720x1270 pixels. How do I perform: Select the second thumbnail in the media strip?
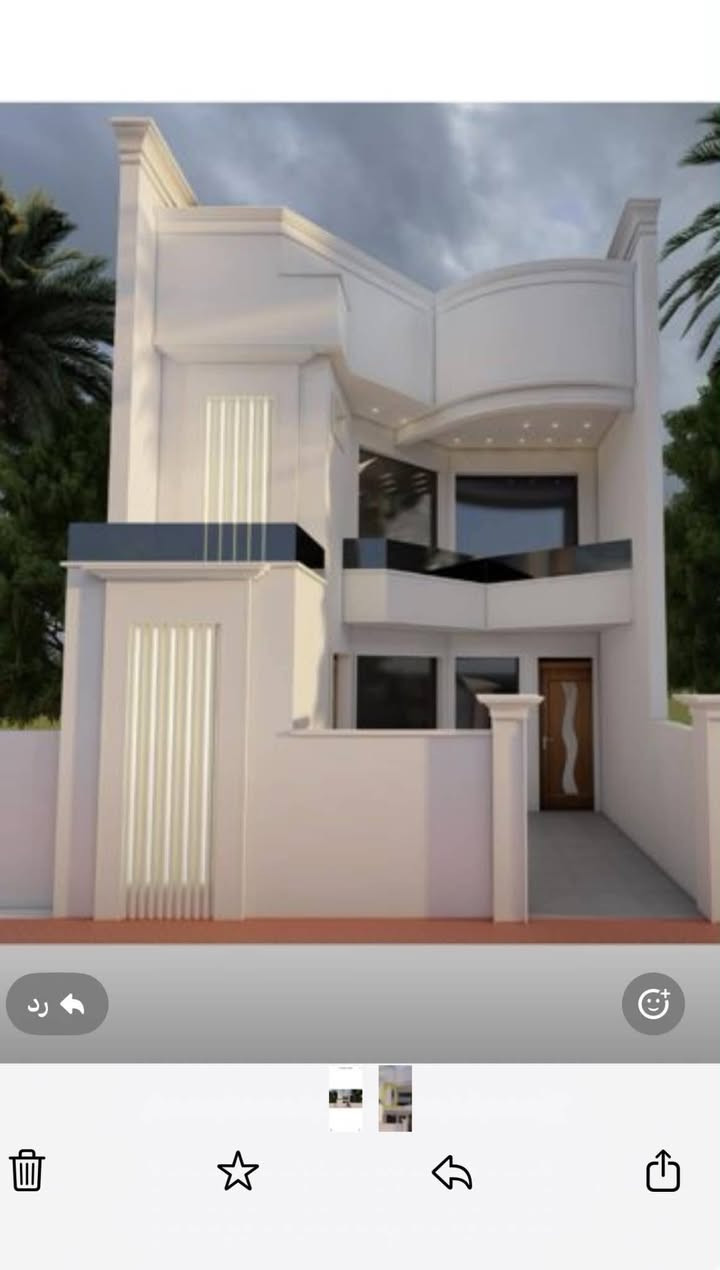(x=395, y=1098)
